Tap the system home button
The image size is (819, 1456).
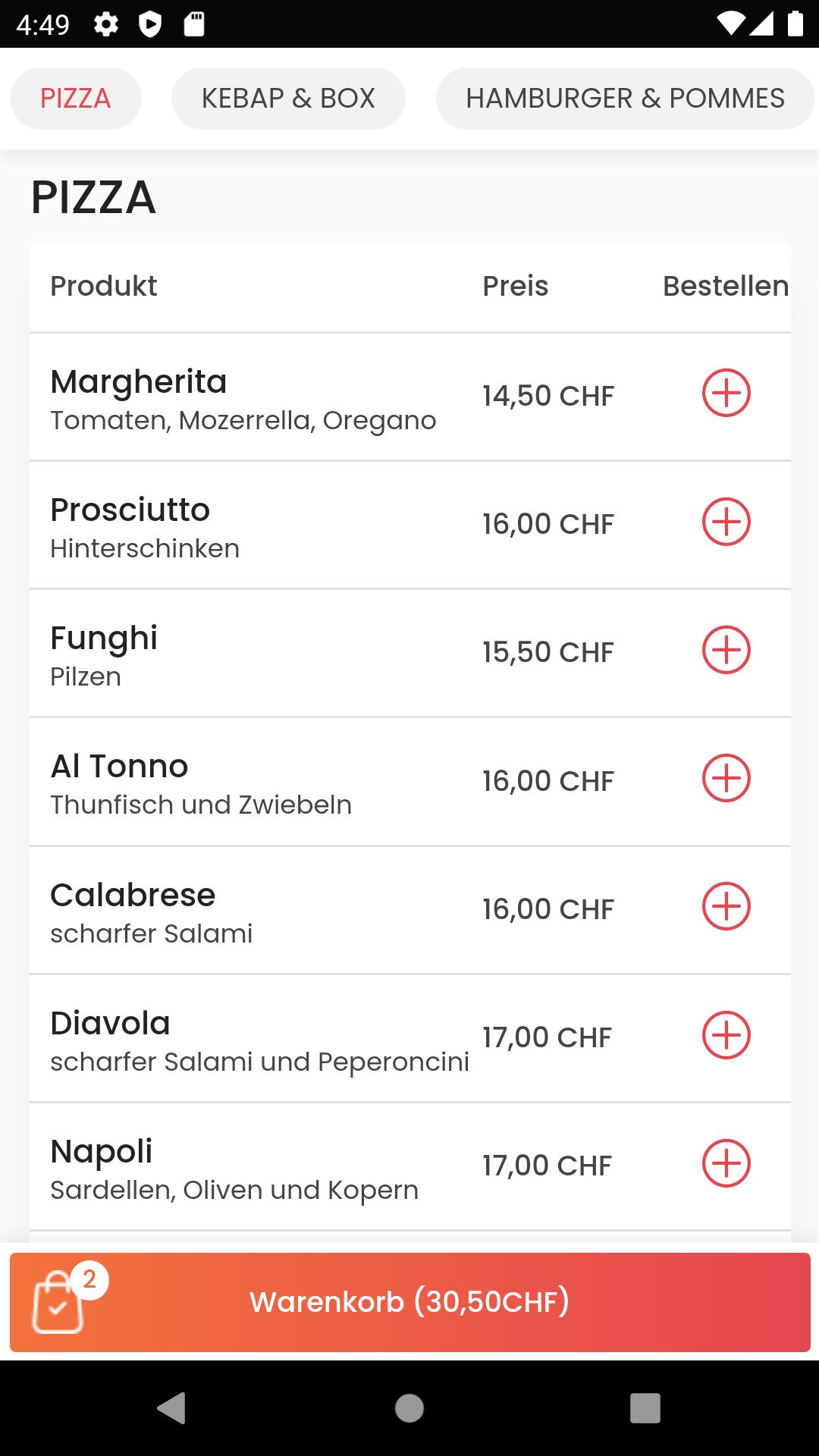409,1408
